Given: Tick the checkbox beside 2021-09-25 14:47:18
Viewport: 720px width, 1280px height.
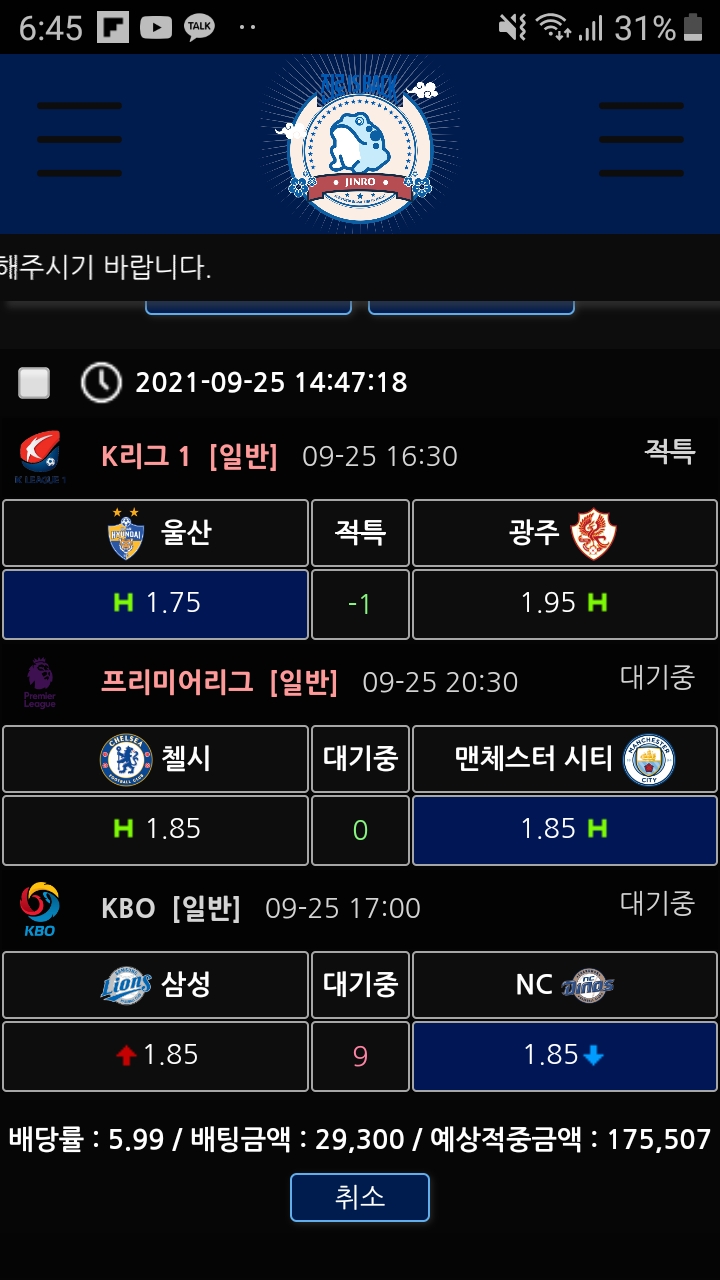Looking at the screenshot, I should (x=35, y=383).
